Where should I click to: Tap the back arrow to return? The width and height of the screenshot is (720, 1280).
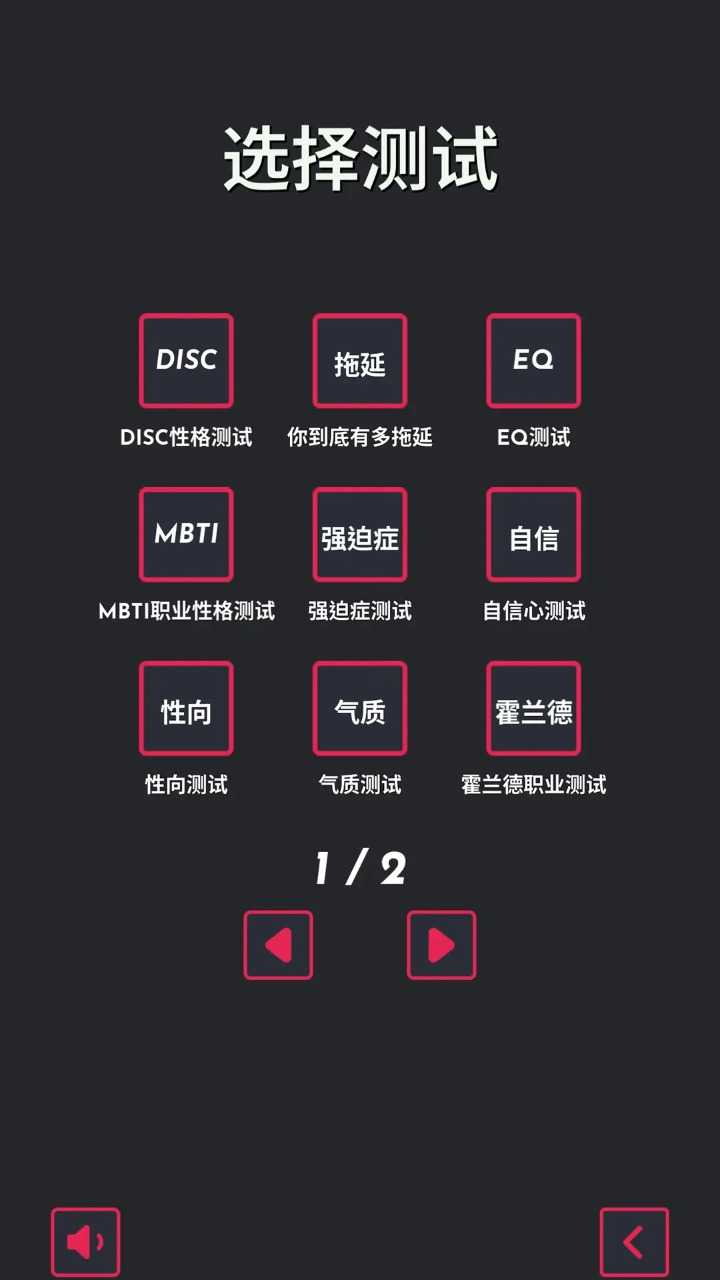[634, 1242]
